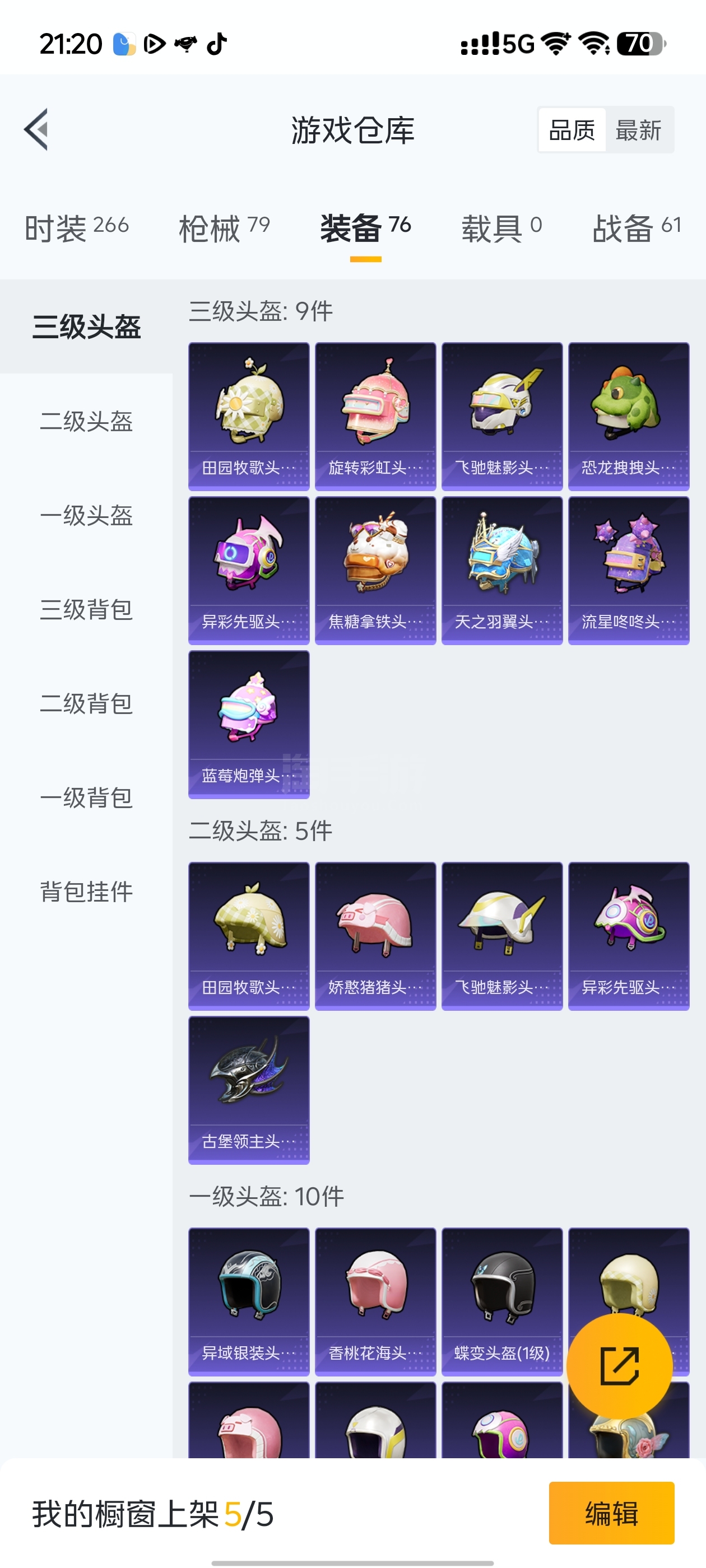Open the 焦糖拿铁 helmet card

(375, 570)
